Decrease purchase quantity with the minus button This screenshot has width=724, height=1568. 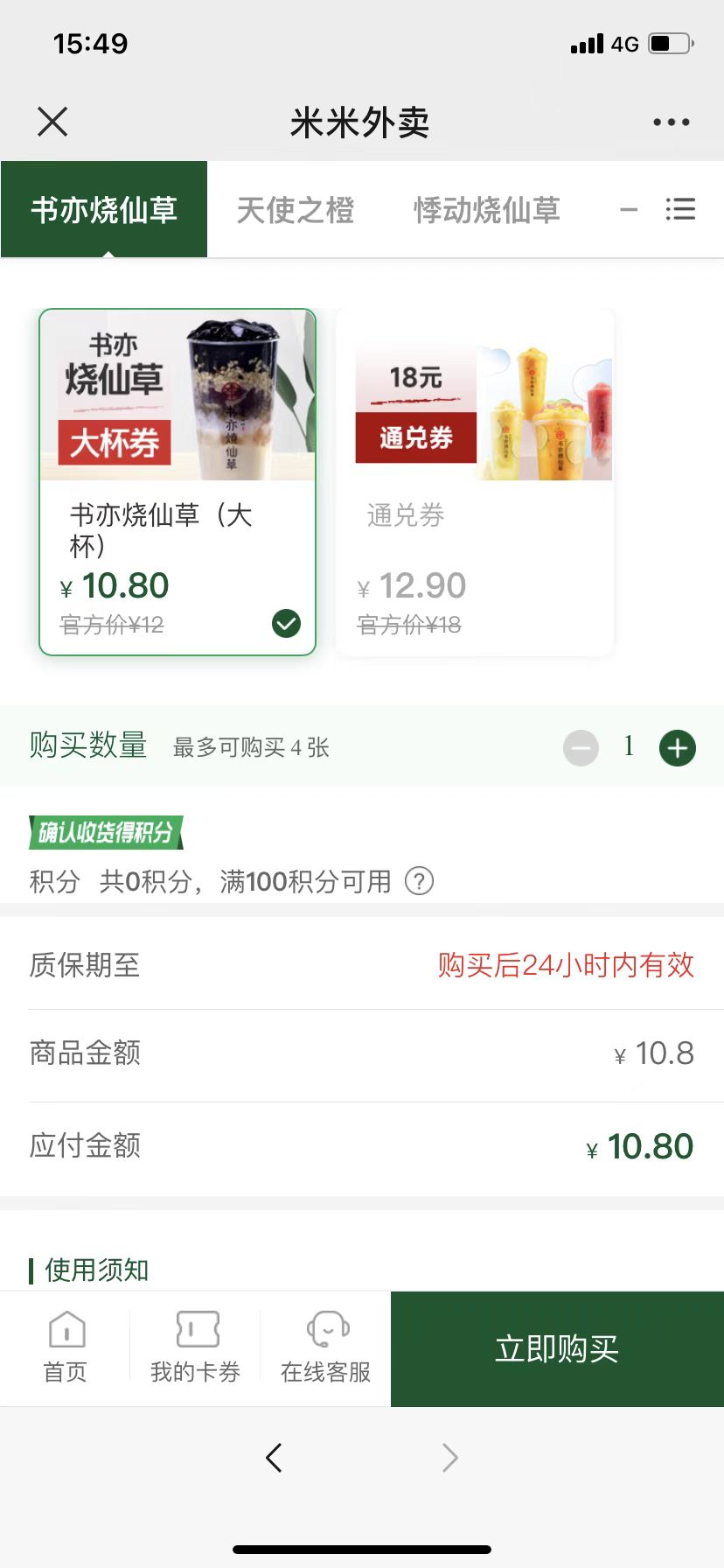click(581, 748)
